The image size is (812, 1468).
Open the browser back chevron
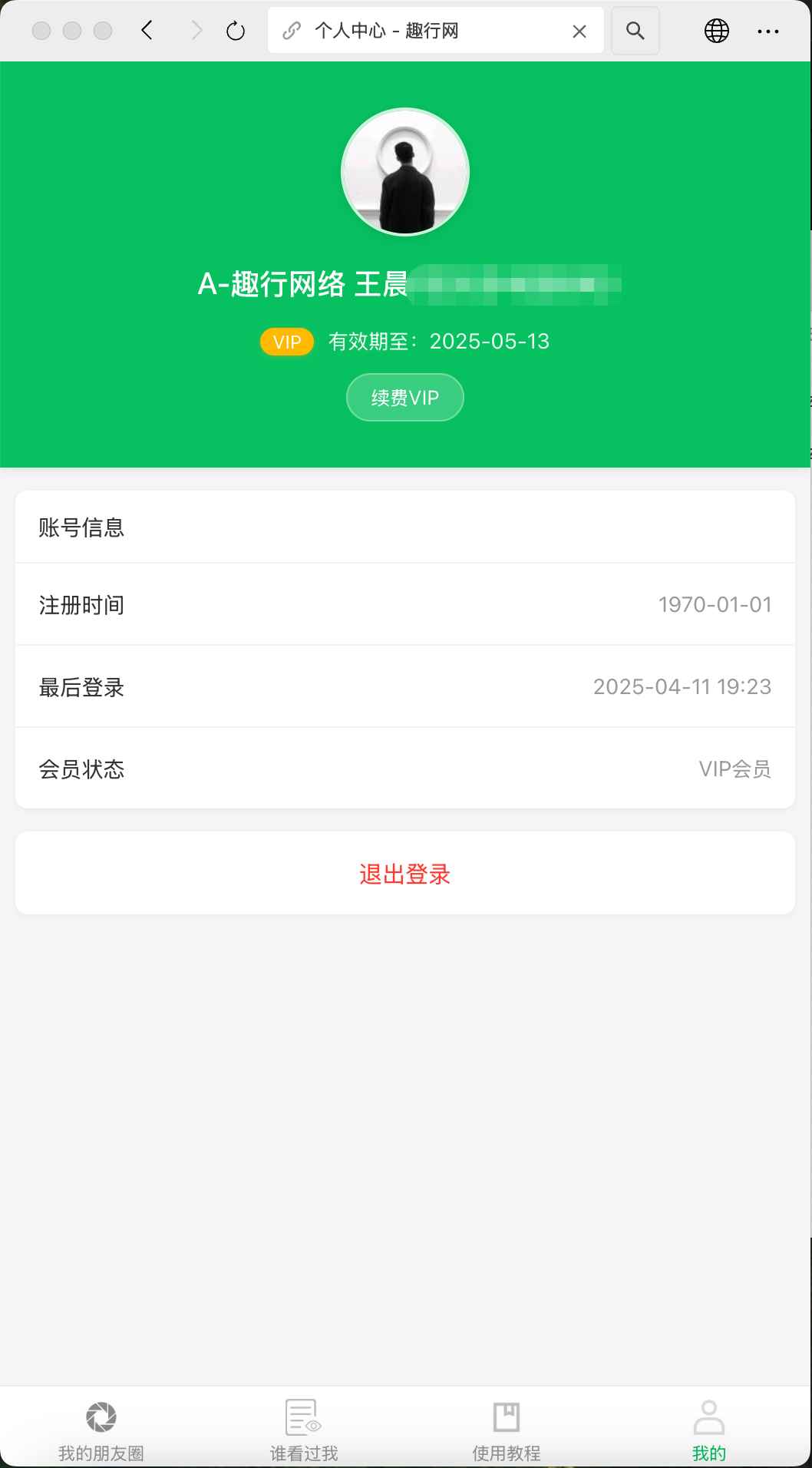[145, 31]
